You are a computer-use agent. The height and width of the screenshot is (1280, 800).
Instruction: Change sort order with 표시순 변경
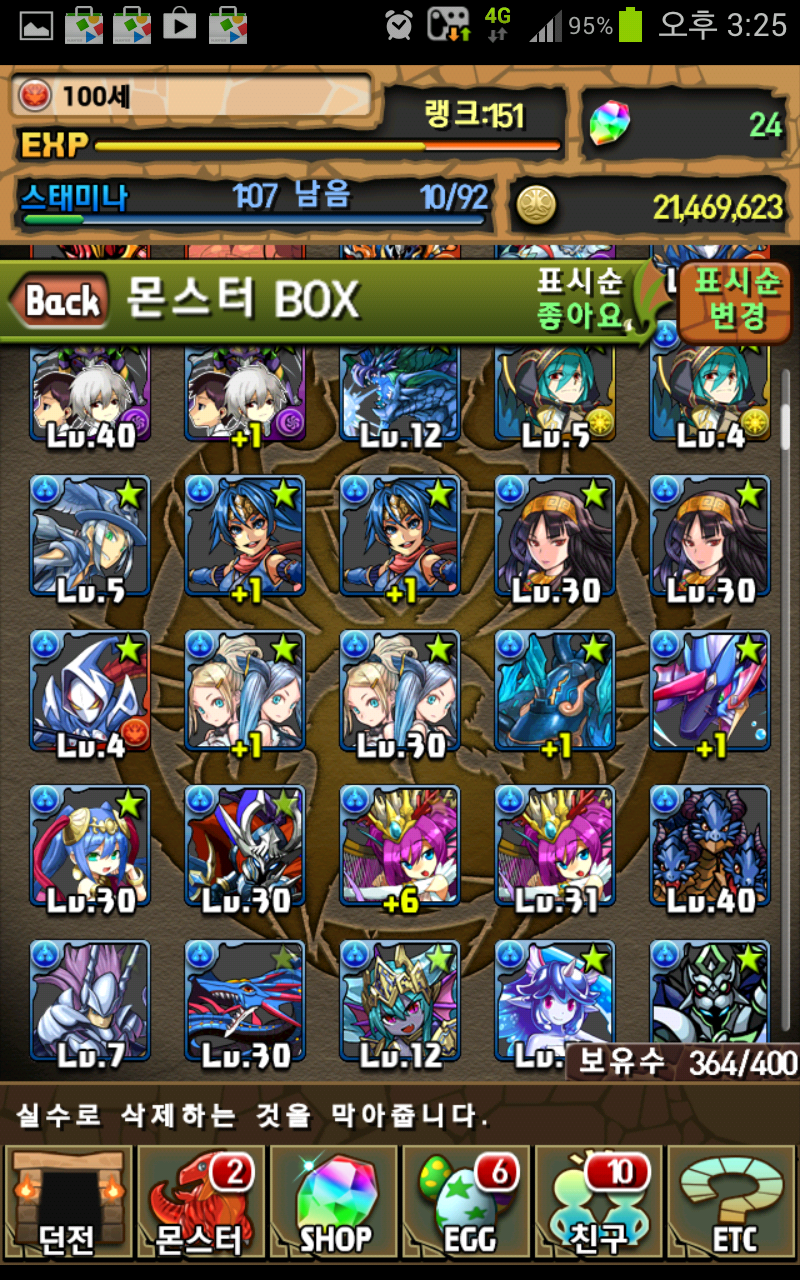737,299
